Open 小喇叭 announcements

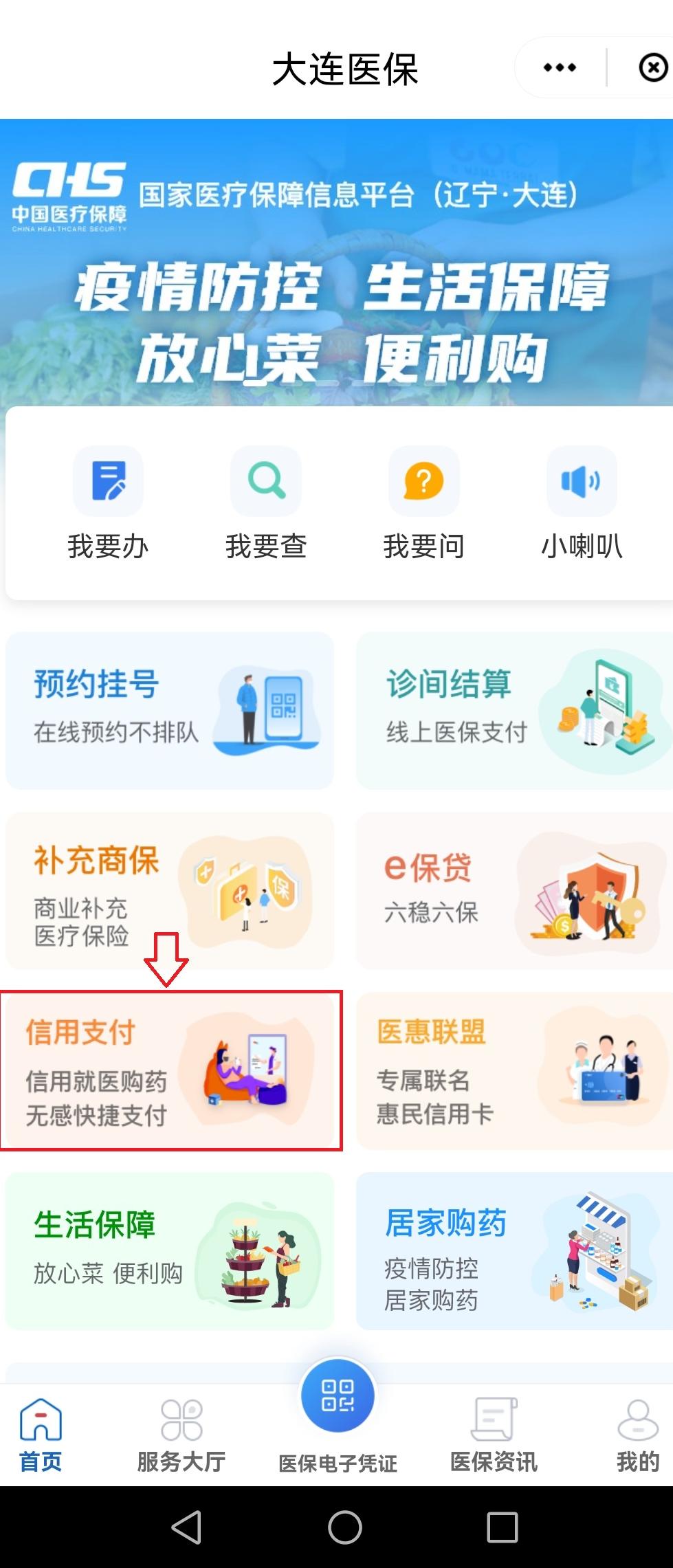point(582,503)
